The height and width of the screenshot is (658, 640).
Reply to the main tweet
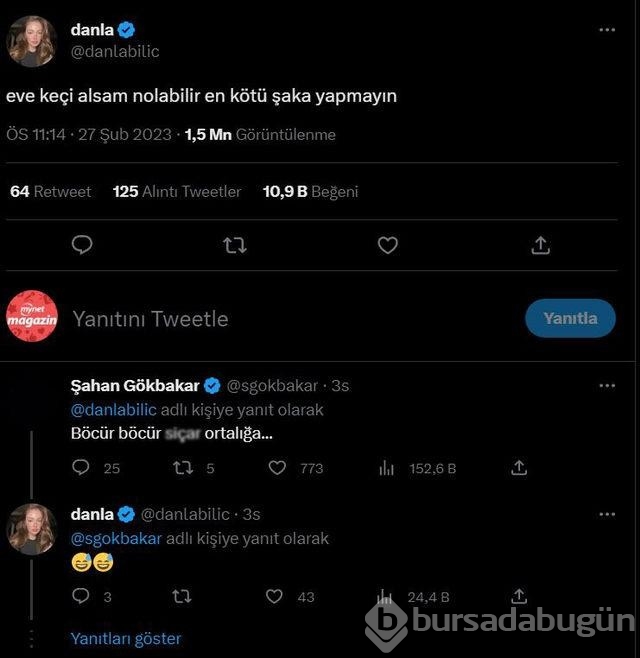(x=83, y=245)
